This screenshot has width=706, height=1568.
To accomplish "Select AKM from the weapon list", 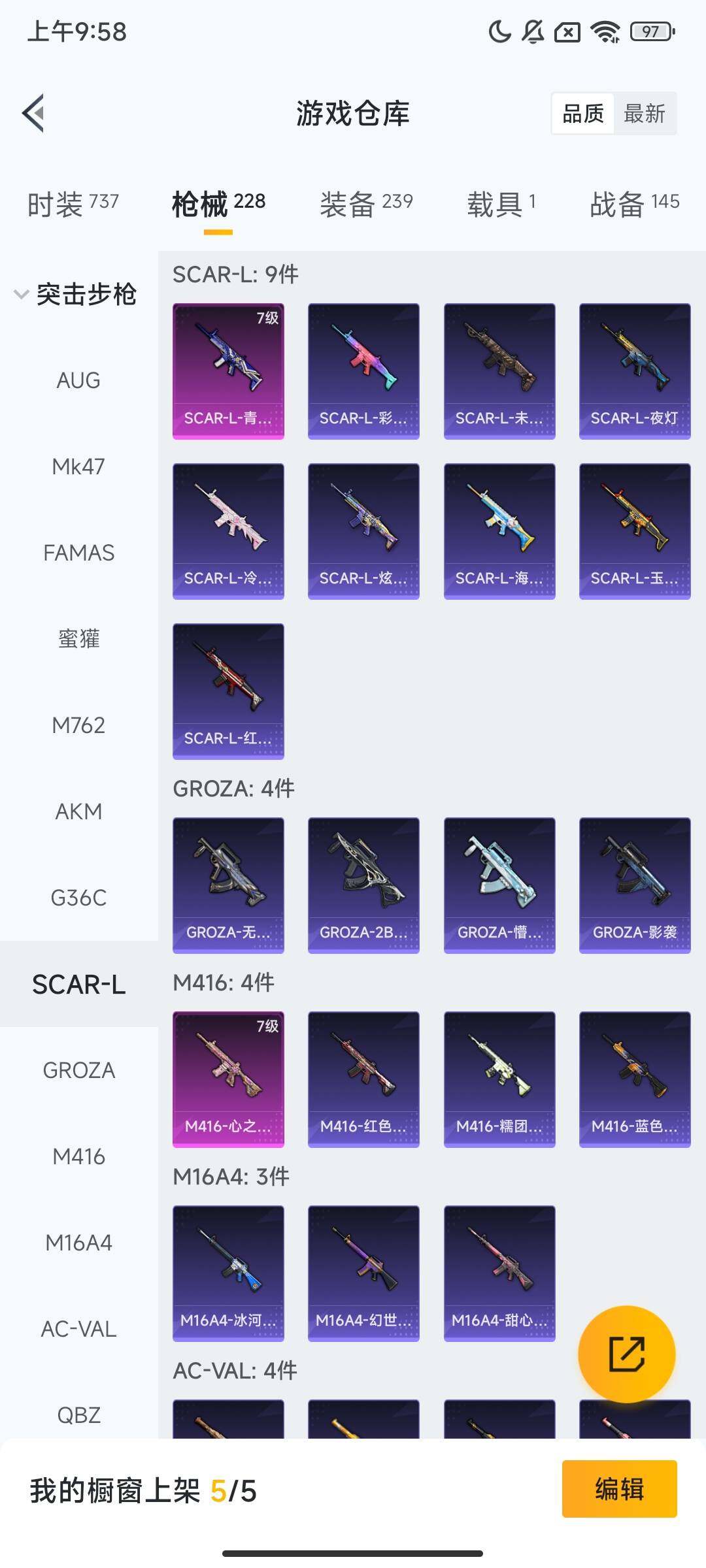I will (78, 811).
